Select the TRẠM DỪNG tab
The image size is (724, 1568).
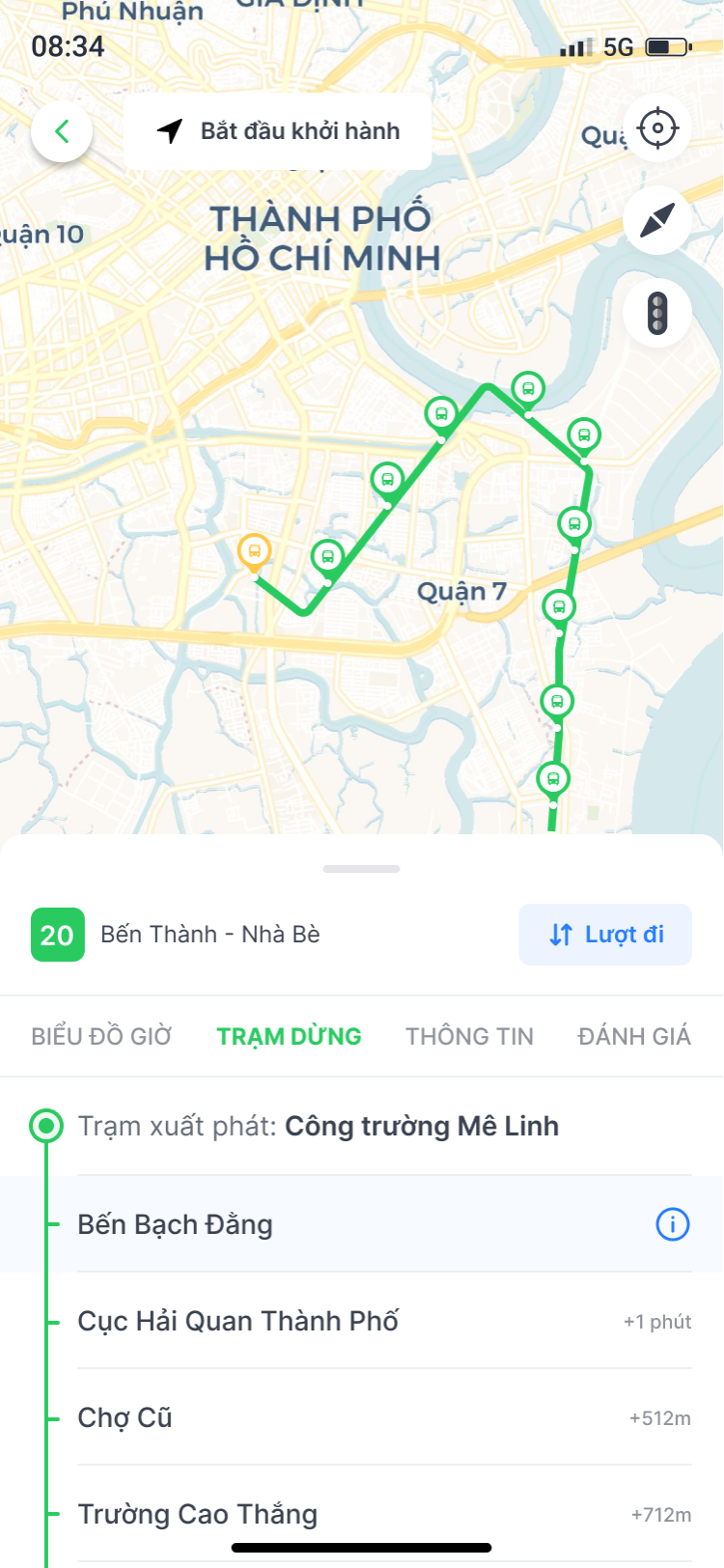pos(289,1036)
